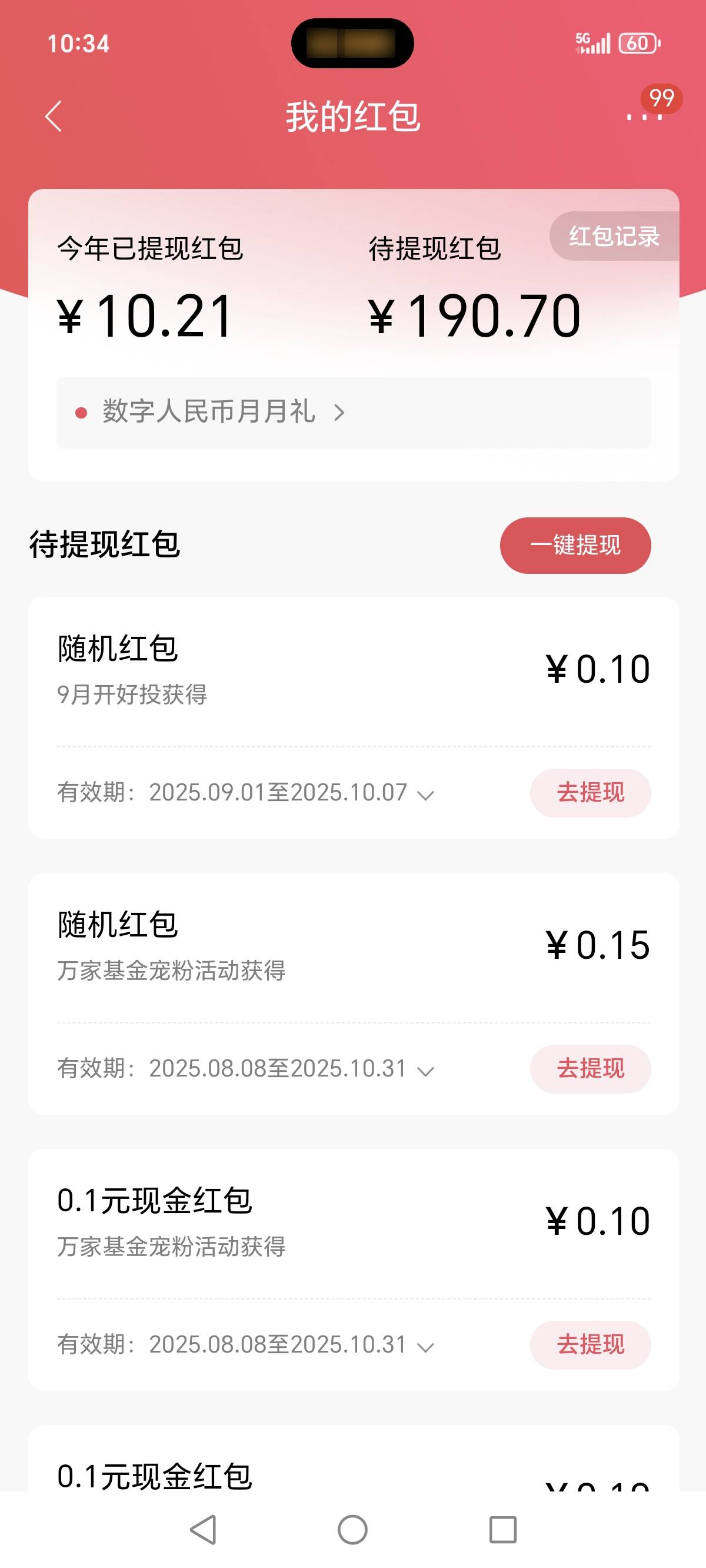The height and width of the screenshot is (1568, 706).
Task: Tap the system home button
Action: click(352, 1529)
